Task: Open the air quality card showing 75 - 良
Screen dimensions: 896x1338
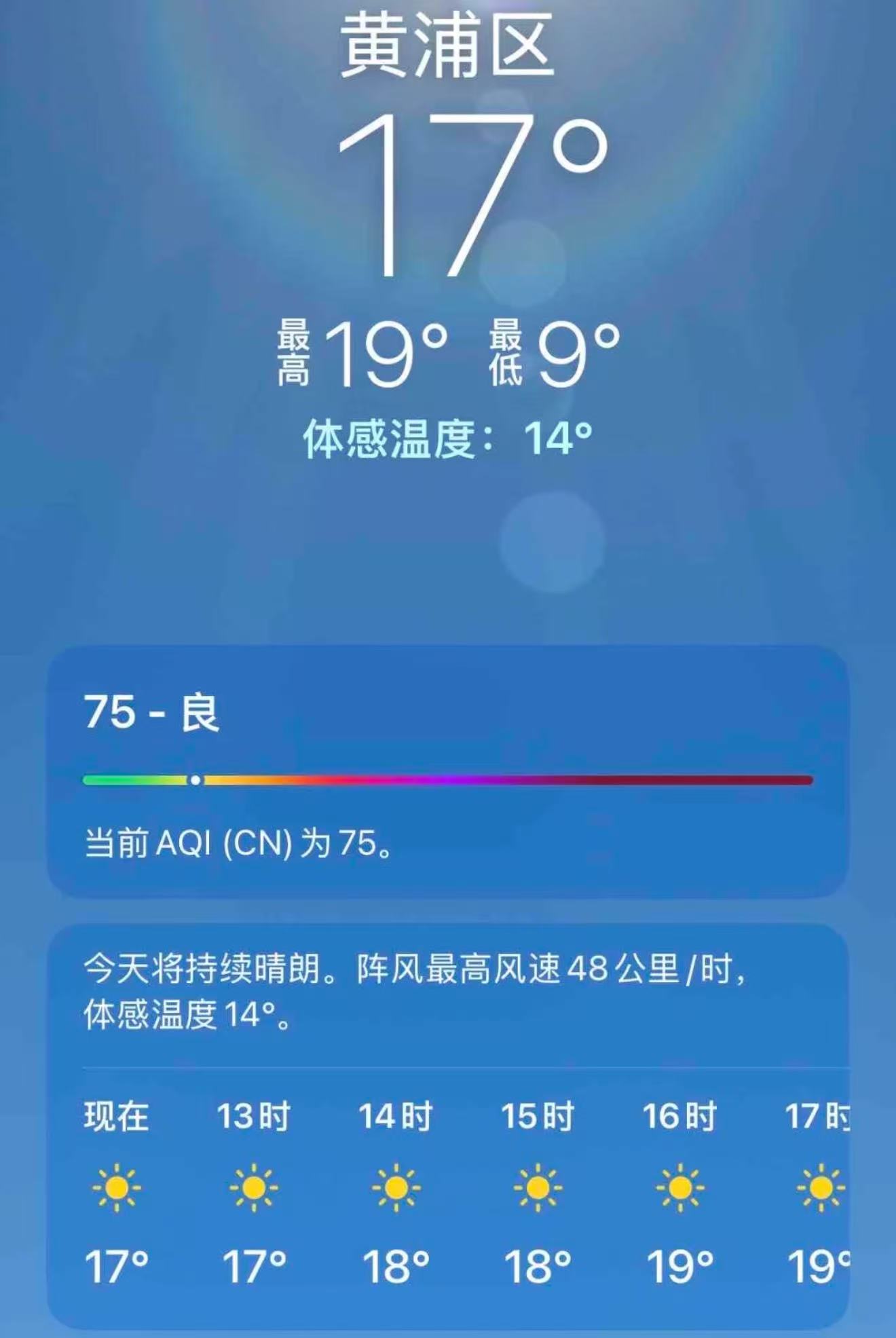Action: click(447, 773)
